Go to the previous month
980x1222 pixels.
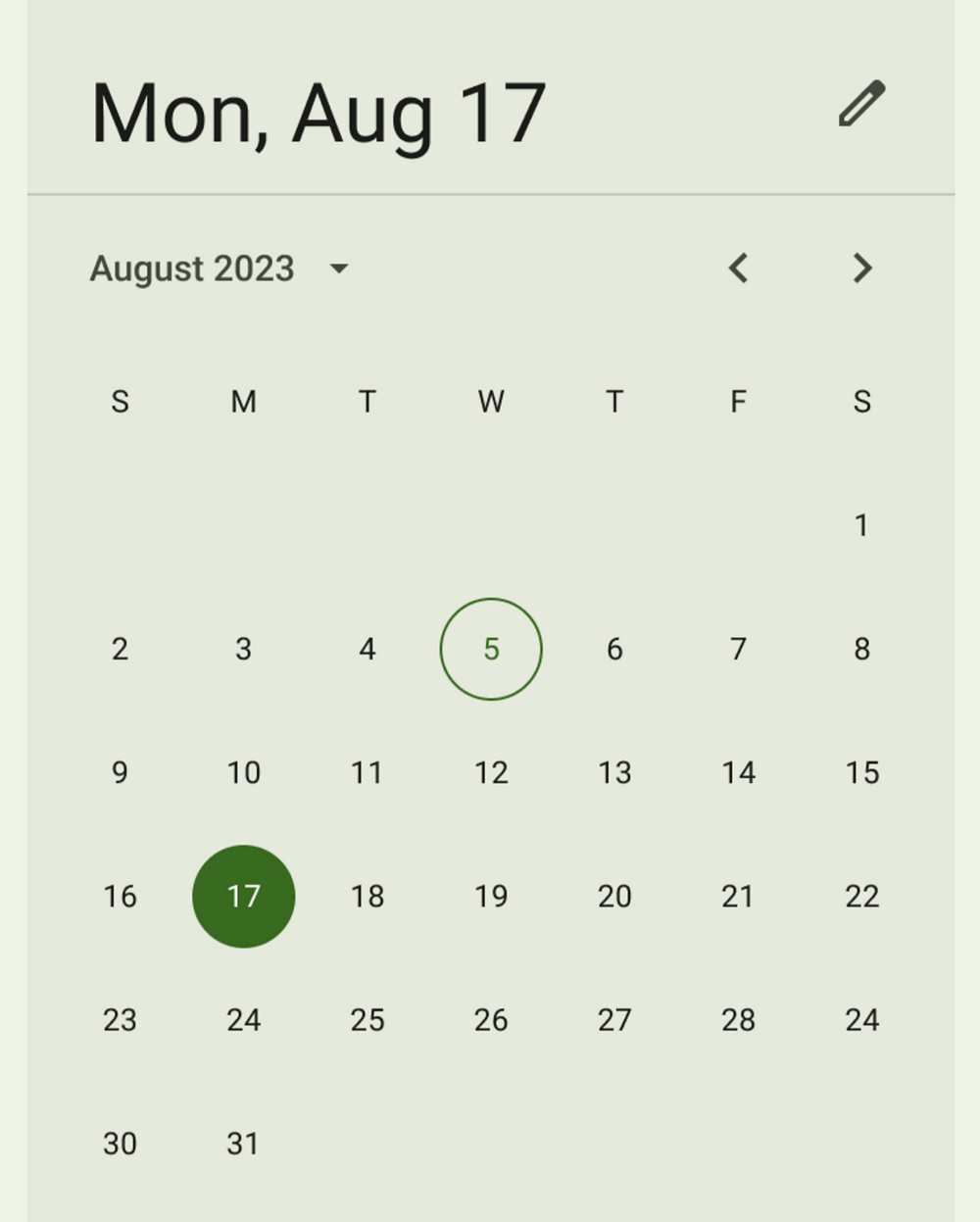(x=739, y=269)
